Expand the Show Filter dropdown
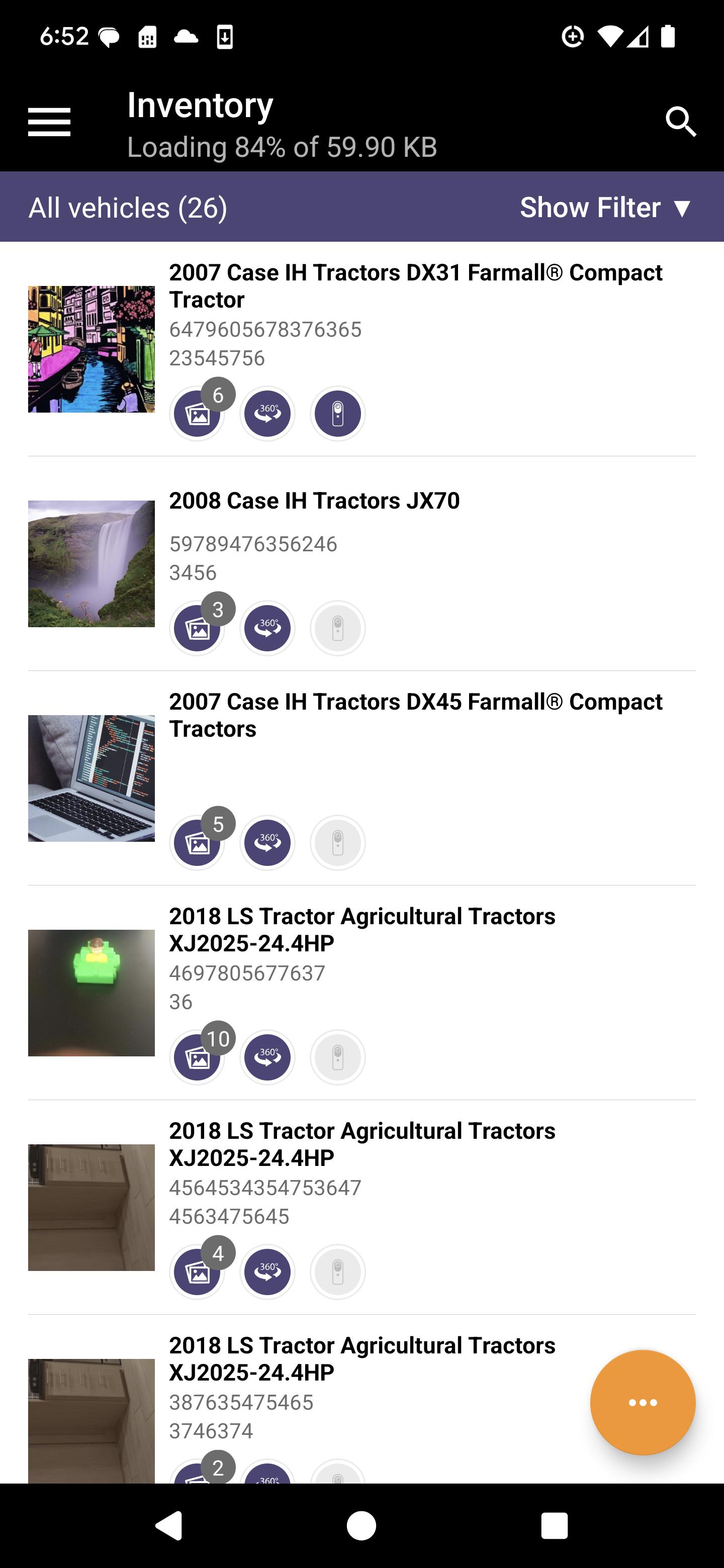Image resolution: width=724 pixels, height=1568 pixels. [x=605, y=208]
